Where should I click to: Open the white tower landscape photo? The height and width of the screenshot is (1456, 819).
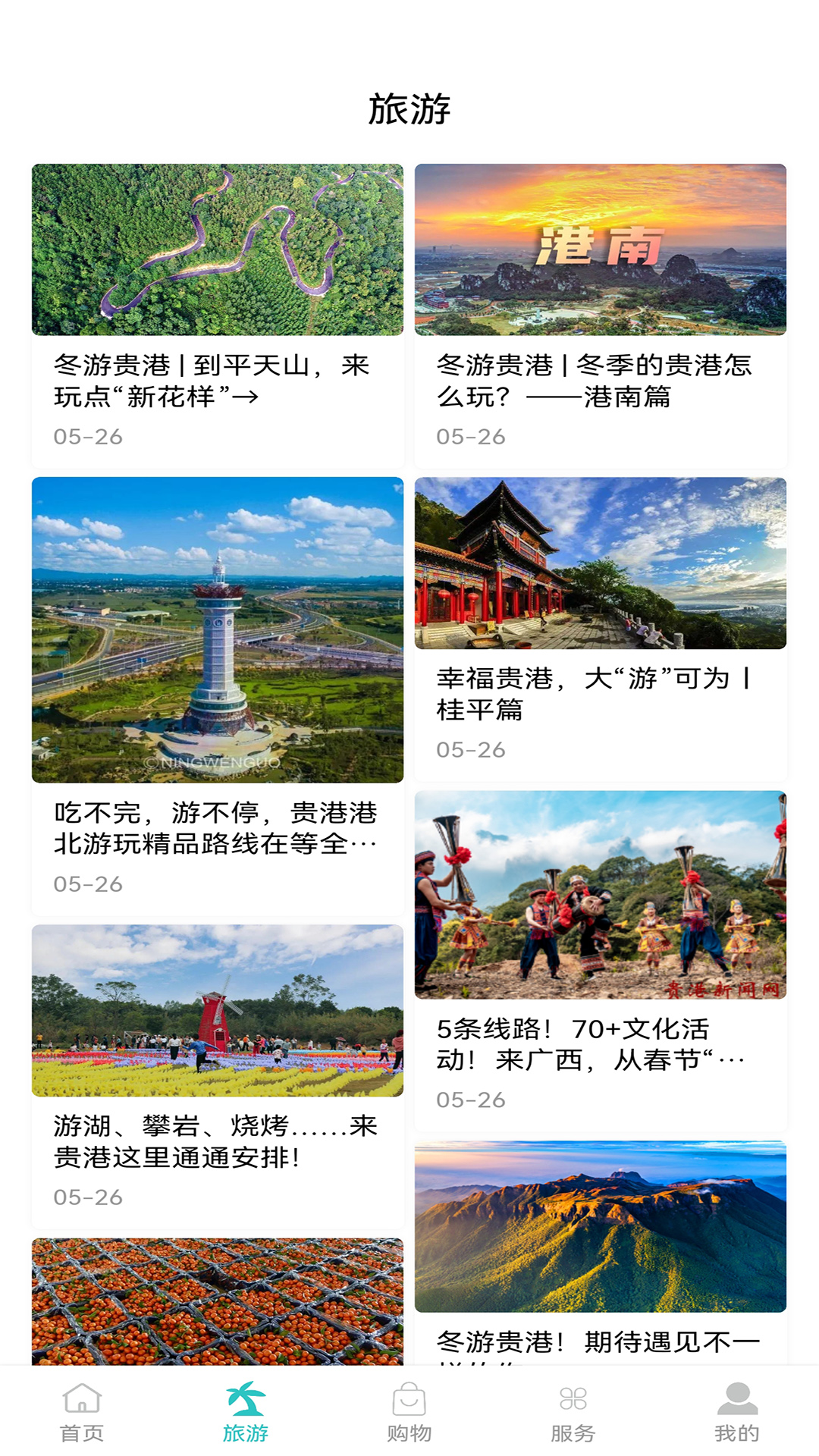(x=218, y=631)
